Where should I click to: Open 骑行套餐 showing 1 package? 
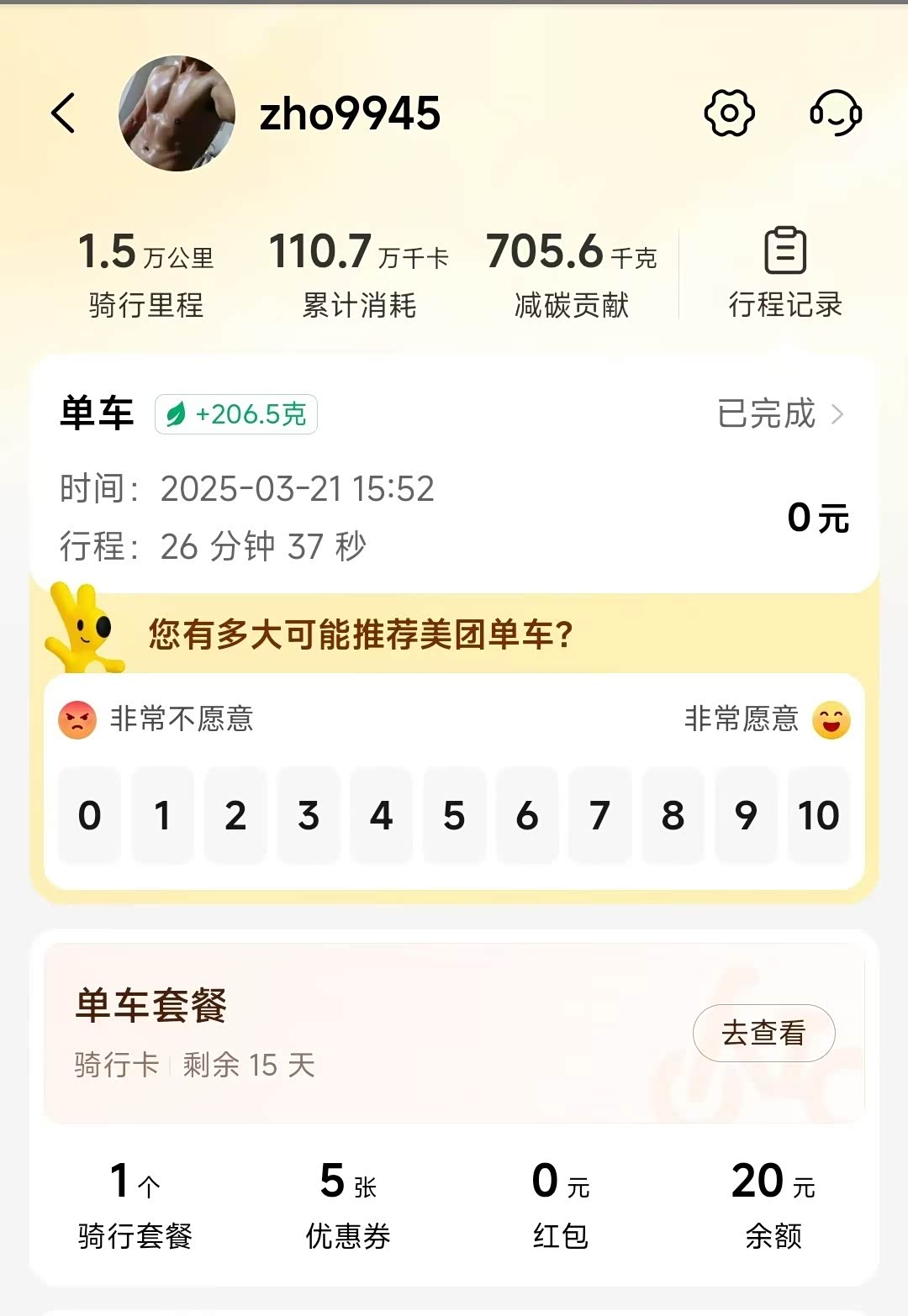click(x=135, y=1203)
